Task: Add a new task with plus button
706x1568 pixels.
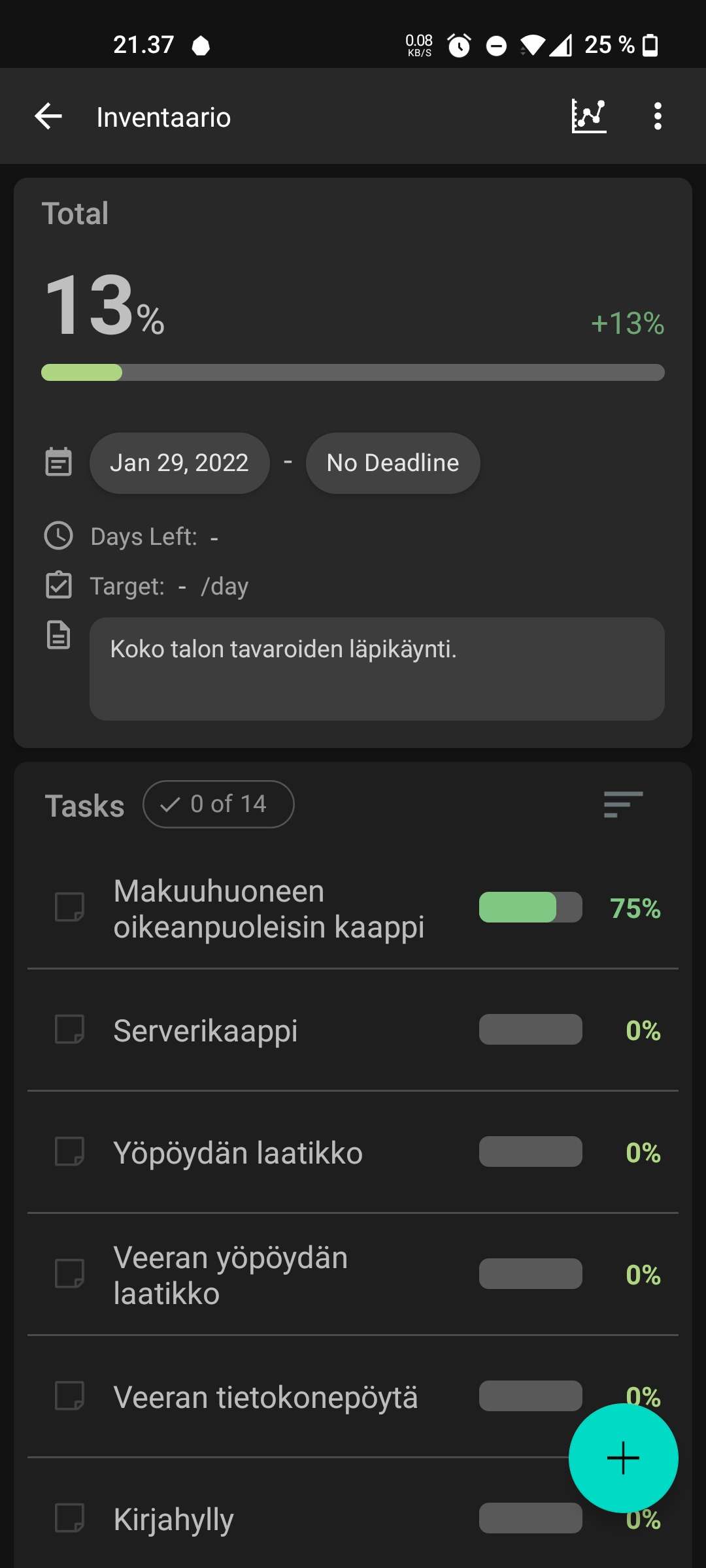Action: click(x=623, y=1458)
